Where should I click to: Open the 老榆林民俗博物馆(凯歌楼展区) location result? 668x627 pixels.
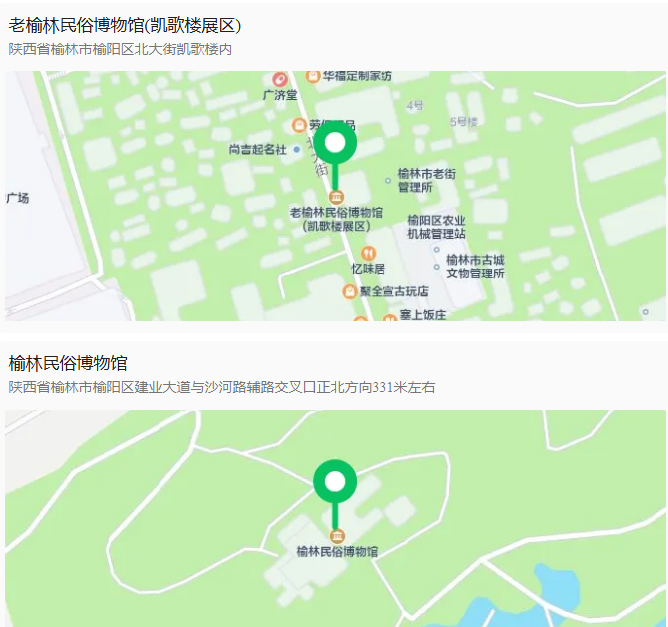[125, 26]
